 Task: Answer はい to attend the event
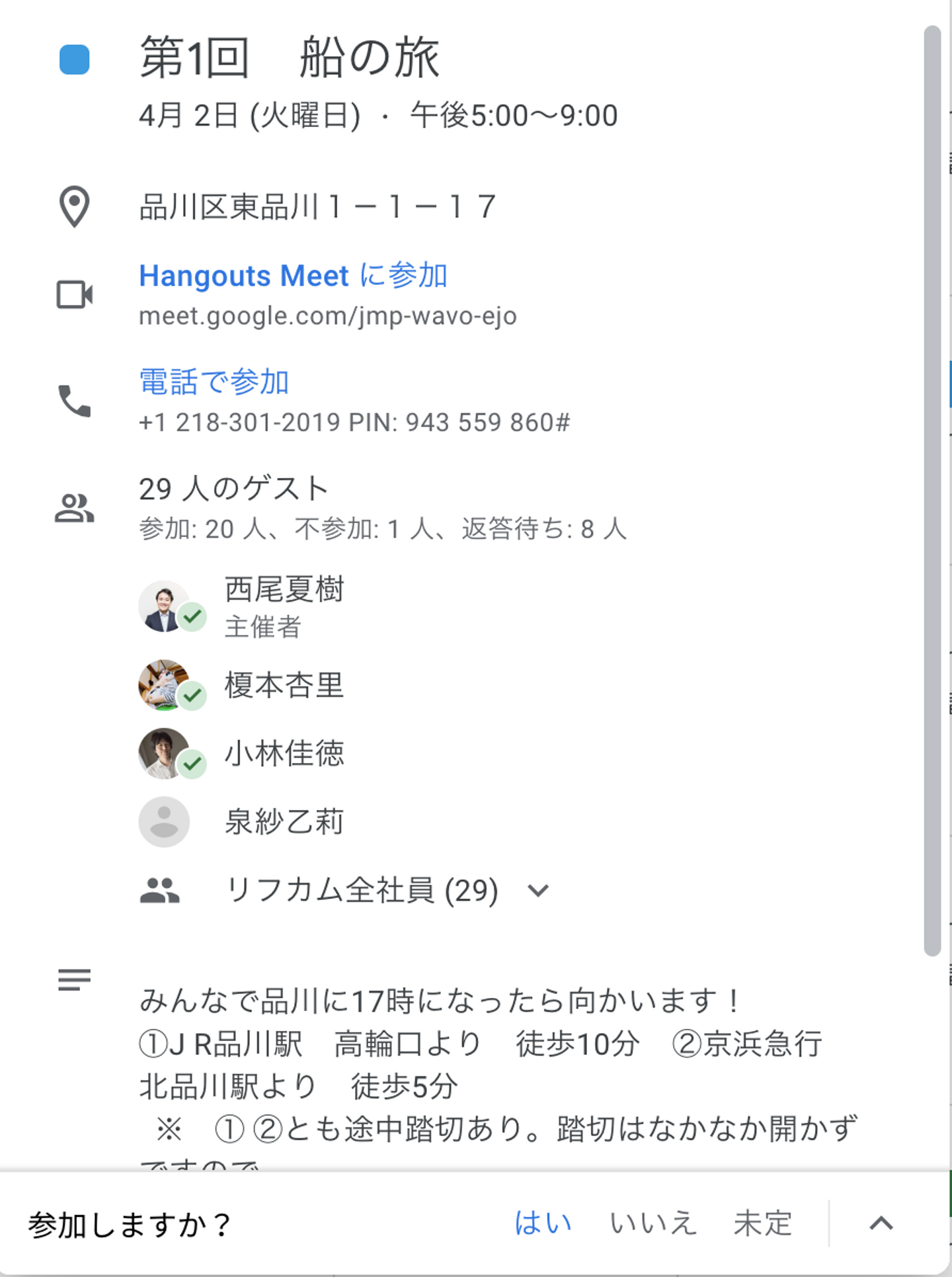[x=543, y=1223]
